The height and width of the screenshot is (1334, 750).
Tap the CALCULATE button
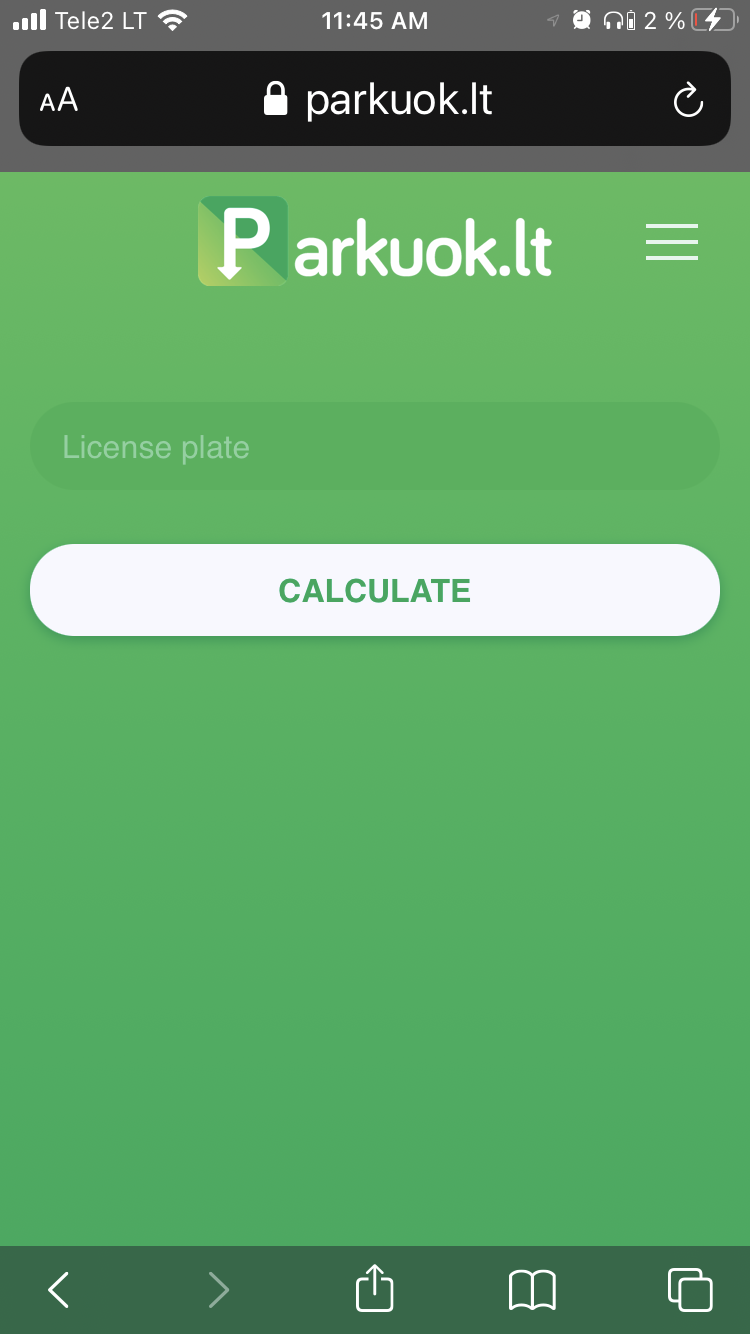coord(375,590)
